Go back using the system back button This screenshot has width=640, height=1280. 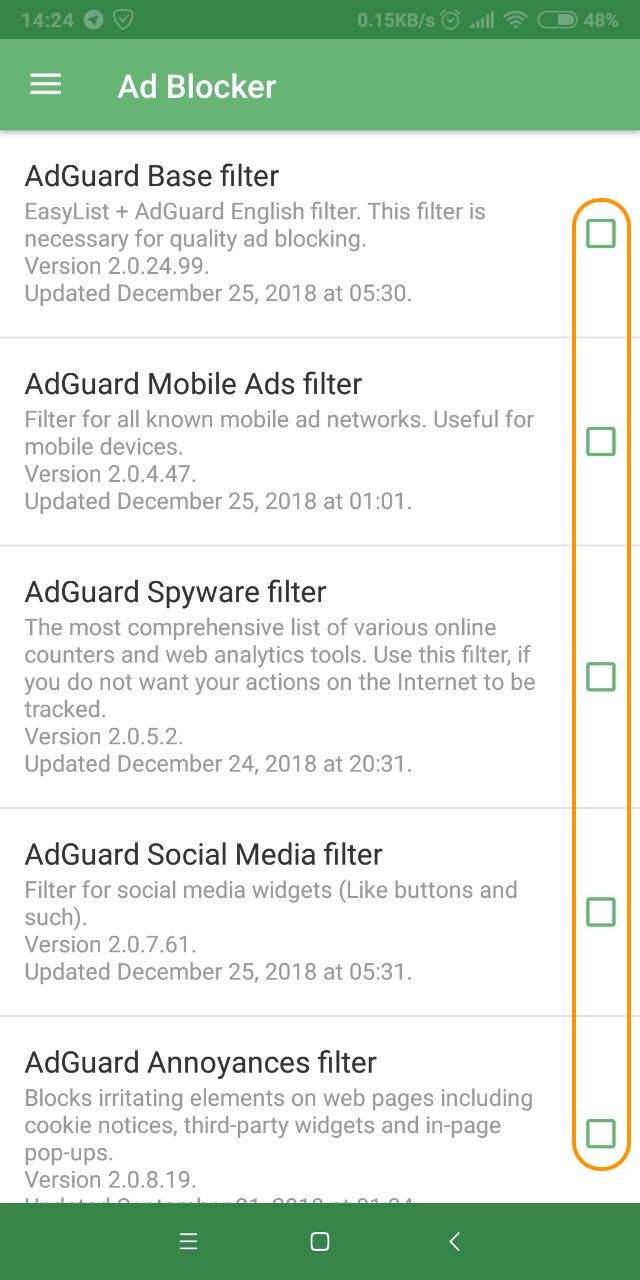454,1241
